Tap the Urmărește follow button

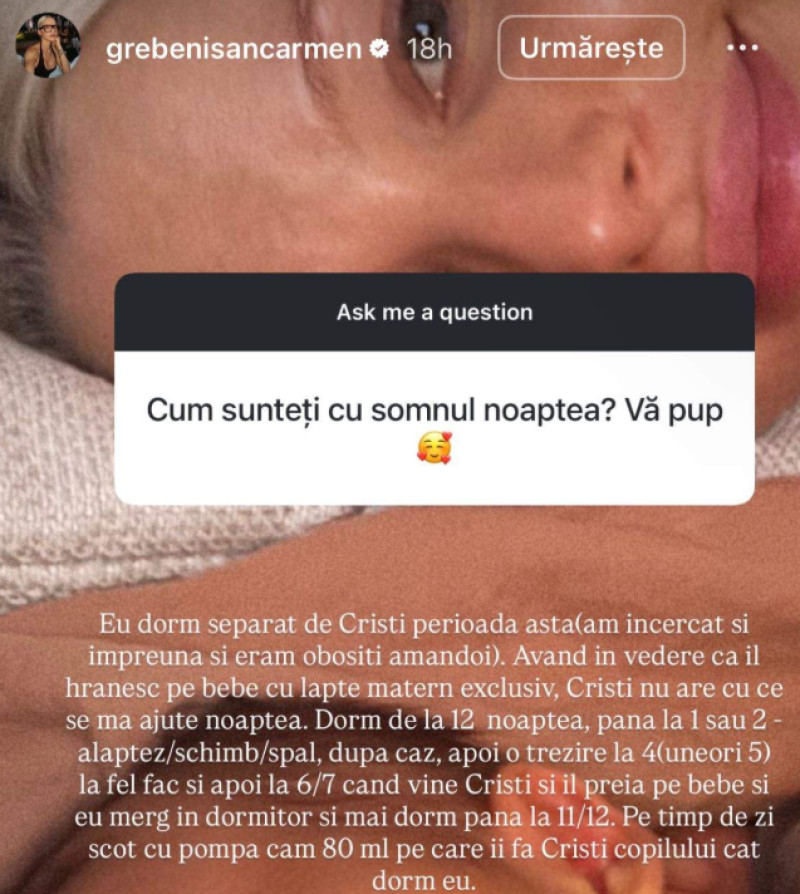[x=592, y=47]
